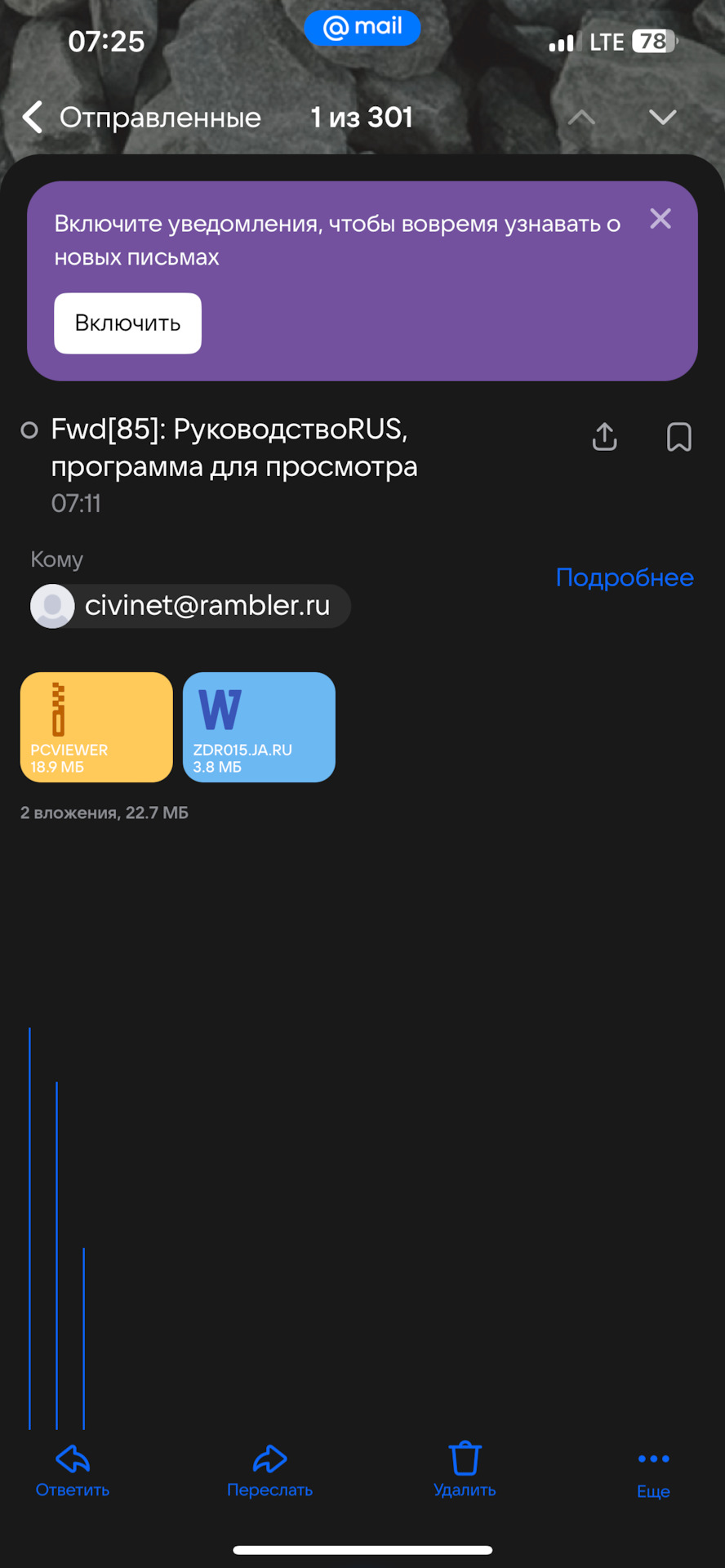Go to the next email arrow
The height and width of the screenshot is (1568, 725).
662,118
